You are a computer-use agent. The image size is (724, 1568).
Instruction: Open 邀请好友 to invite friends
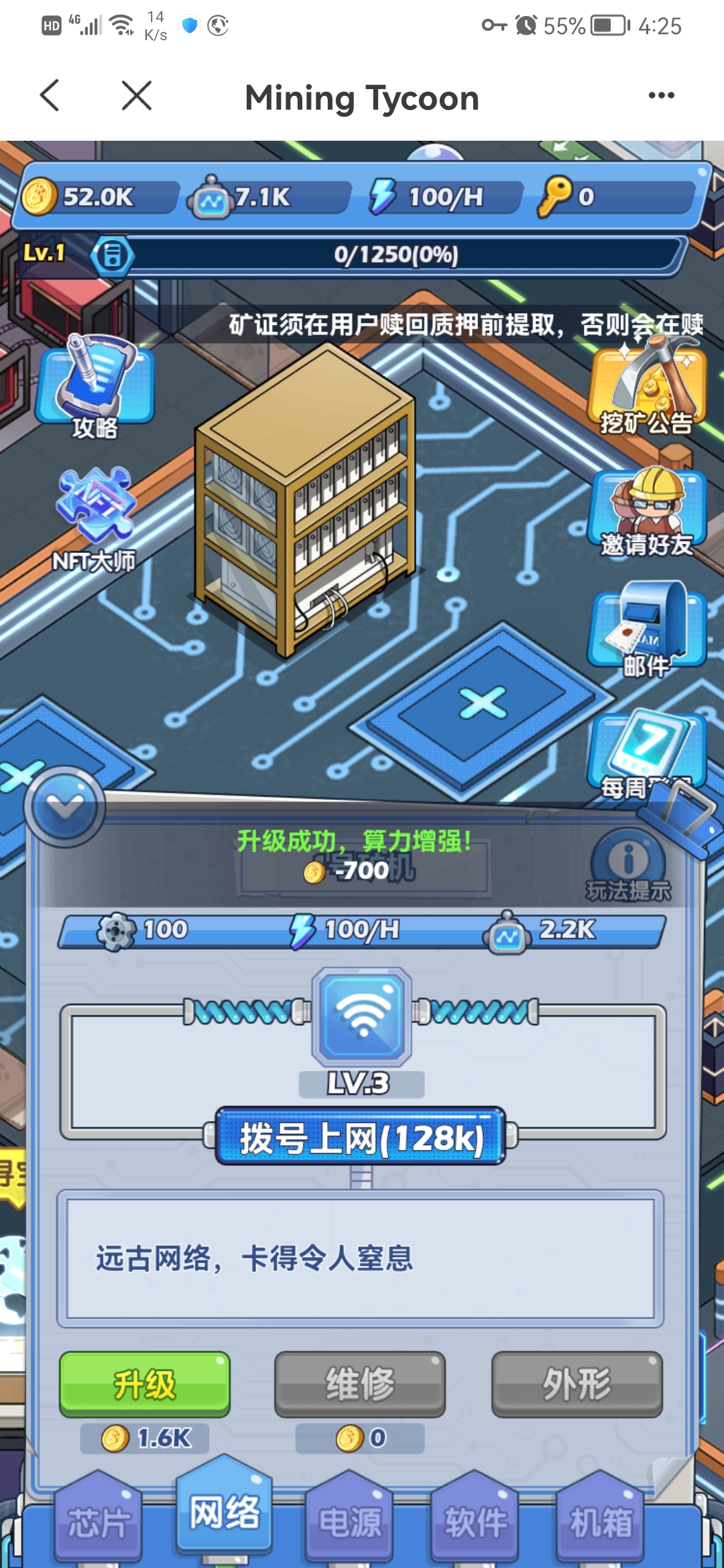point(647,513)
